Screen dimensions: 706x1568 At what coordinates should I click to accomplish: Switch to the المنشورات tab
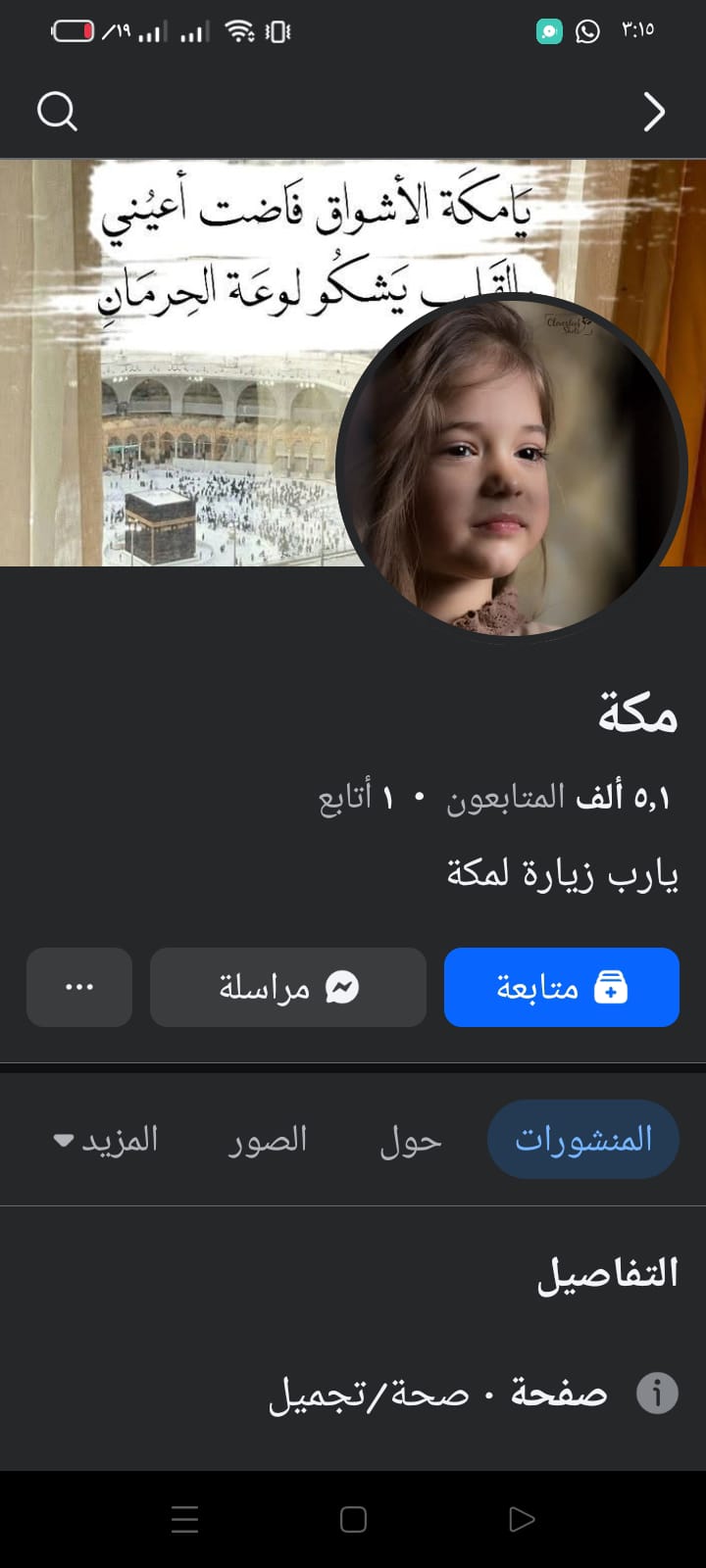click(x=582, y=1139)
